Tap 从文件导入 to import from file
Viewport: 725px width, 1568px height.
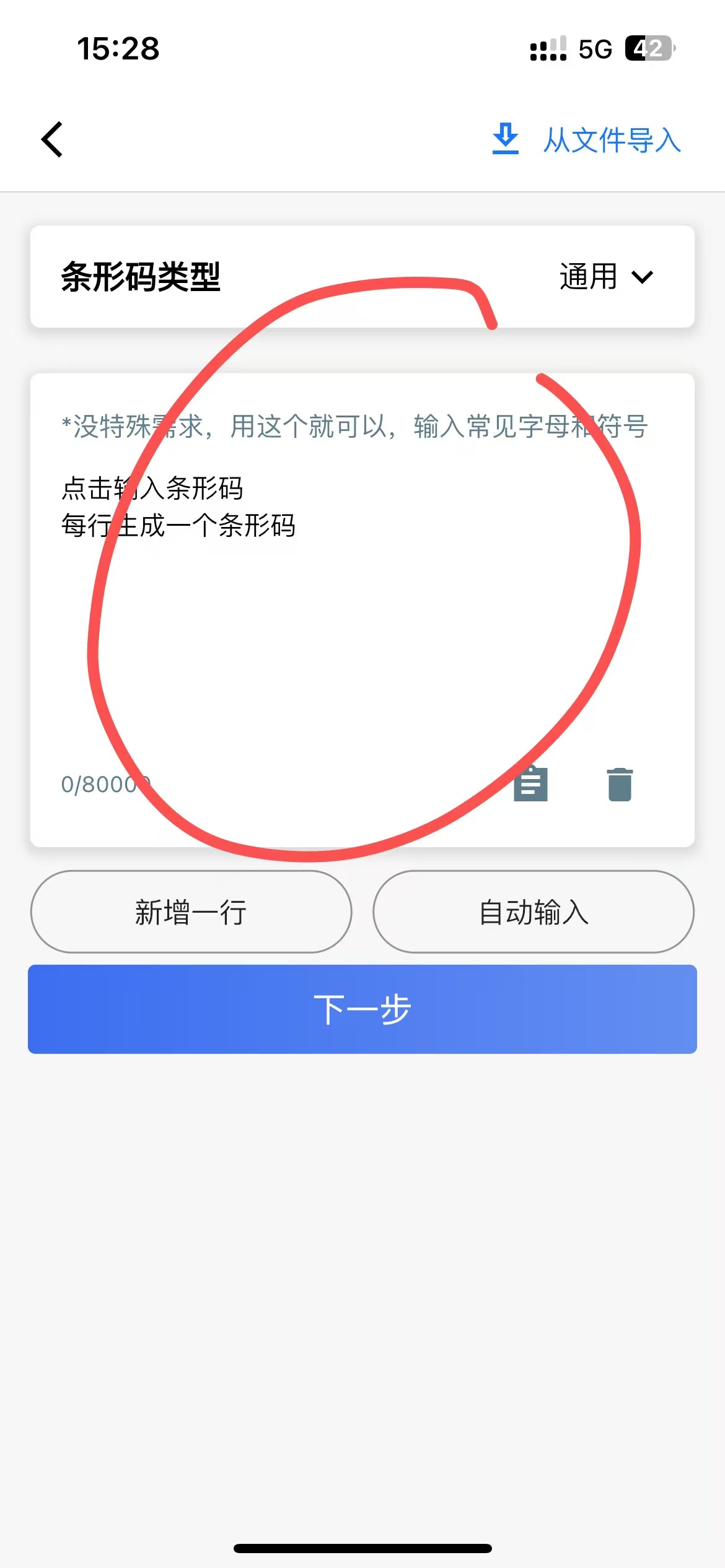coord(586,139)
